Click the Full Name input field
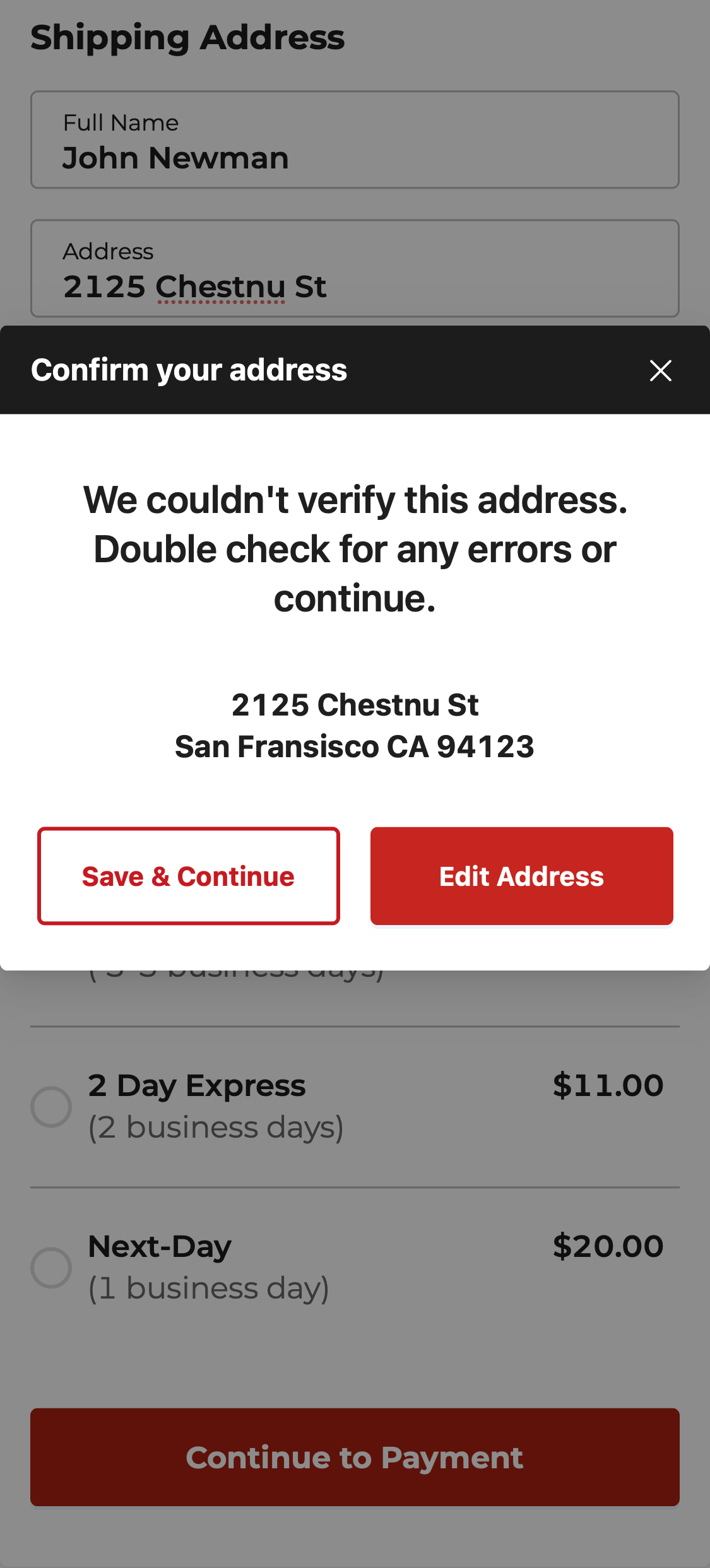The height and width of the screenshot is (1568, 710). [355, 140]
